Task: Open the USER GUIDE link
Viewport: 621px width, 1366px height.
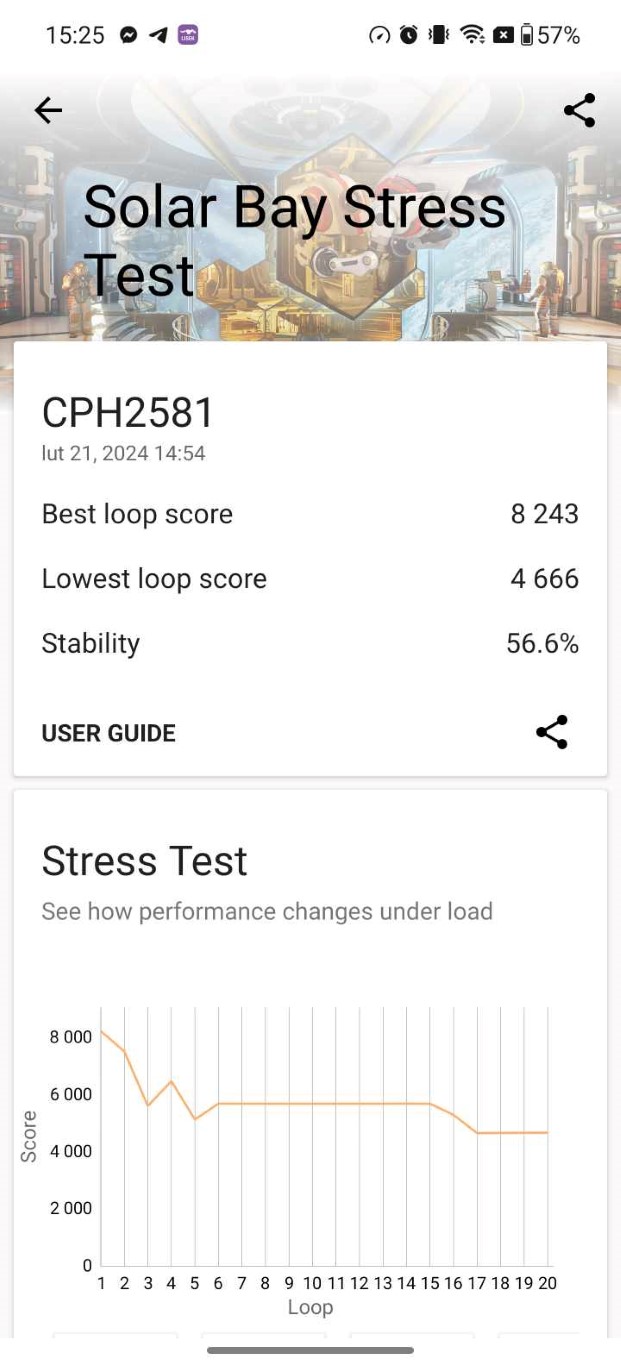Action: 108,733
